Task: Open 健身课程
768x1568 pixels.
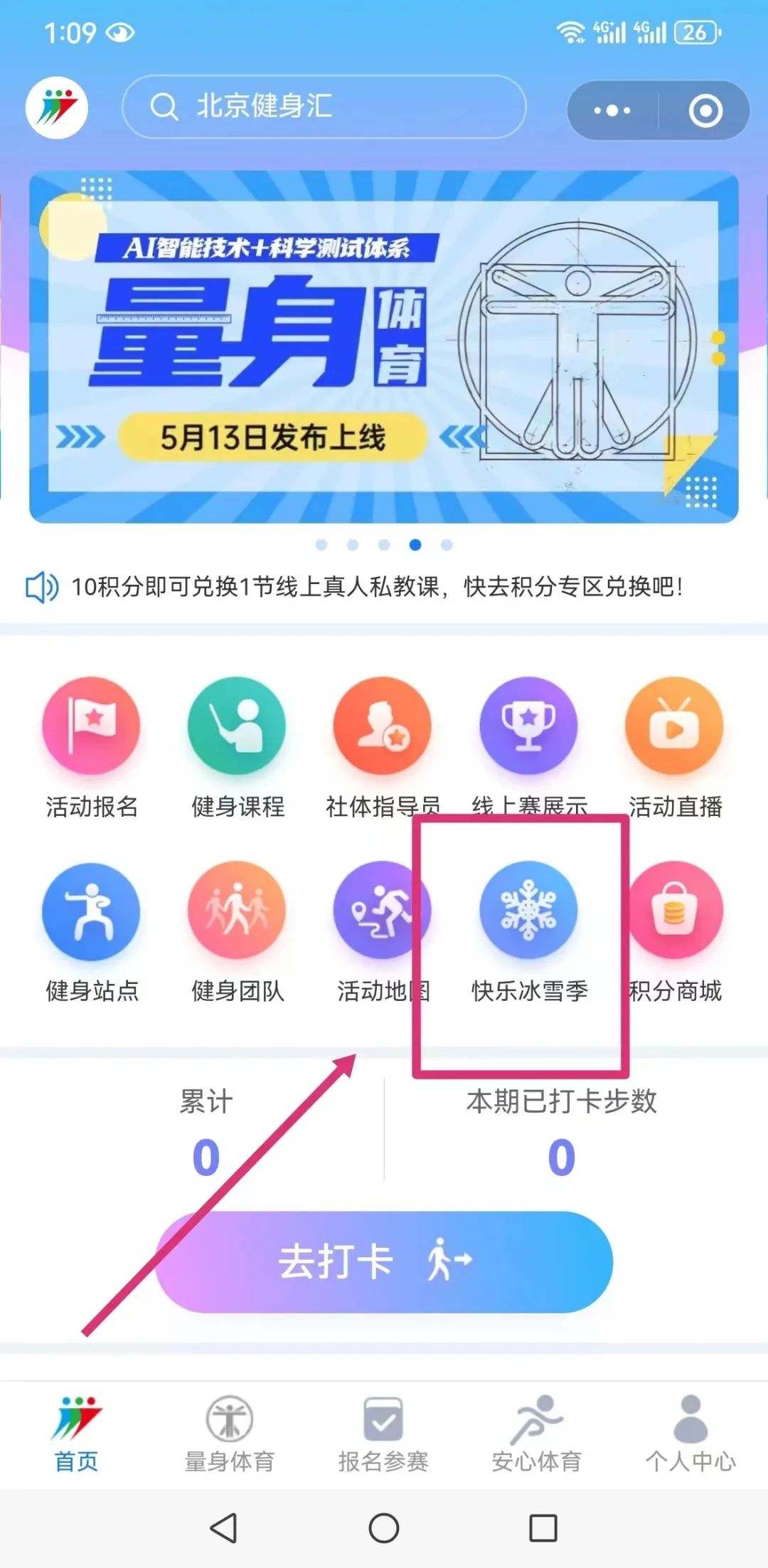Action: pyautogui.click(x=237, y=747)
